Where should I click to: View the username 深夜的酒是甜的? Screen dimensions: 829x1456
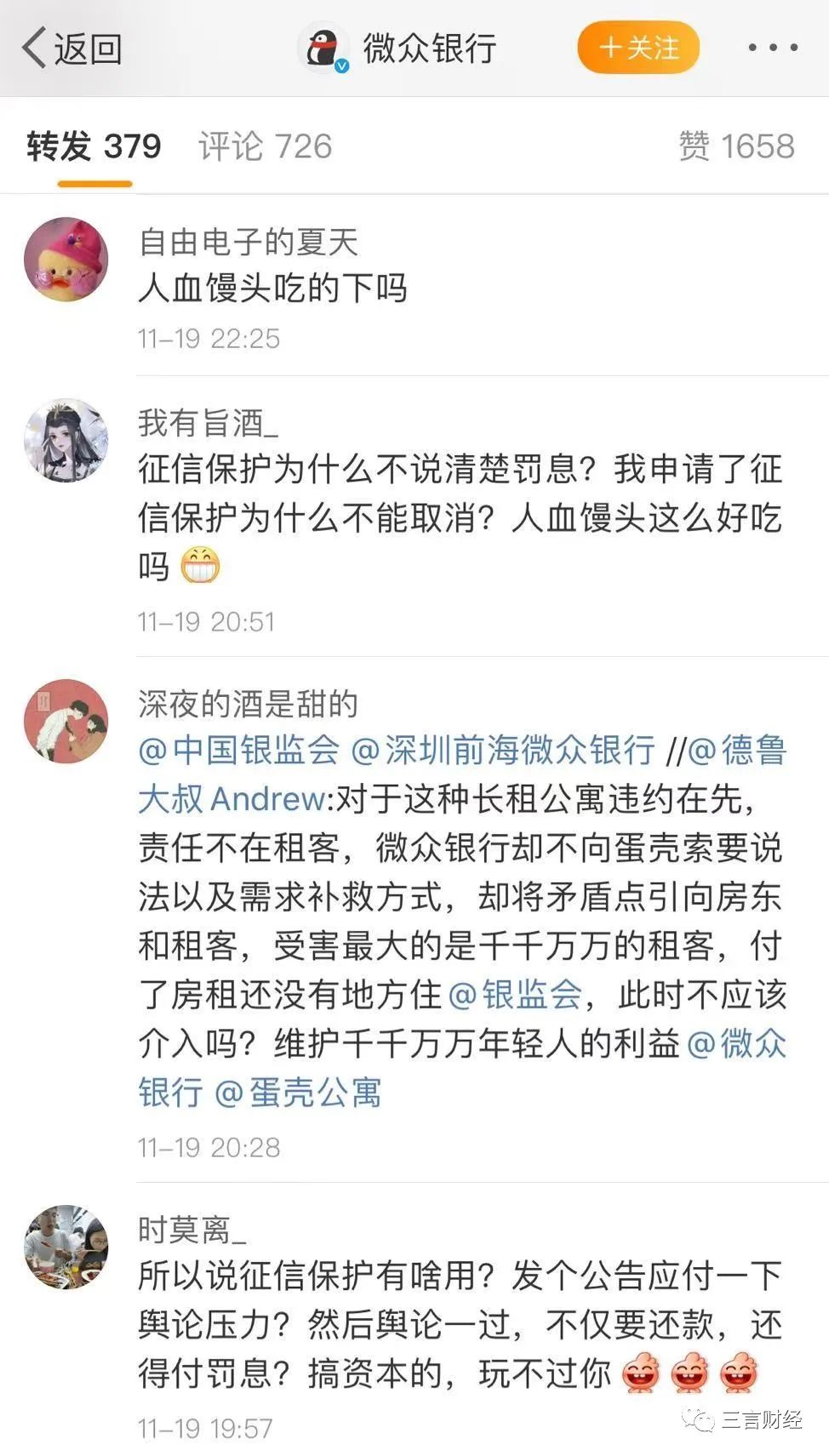(x=248, y=704)
